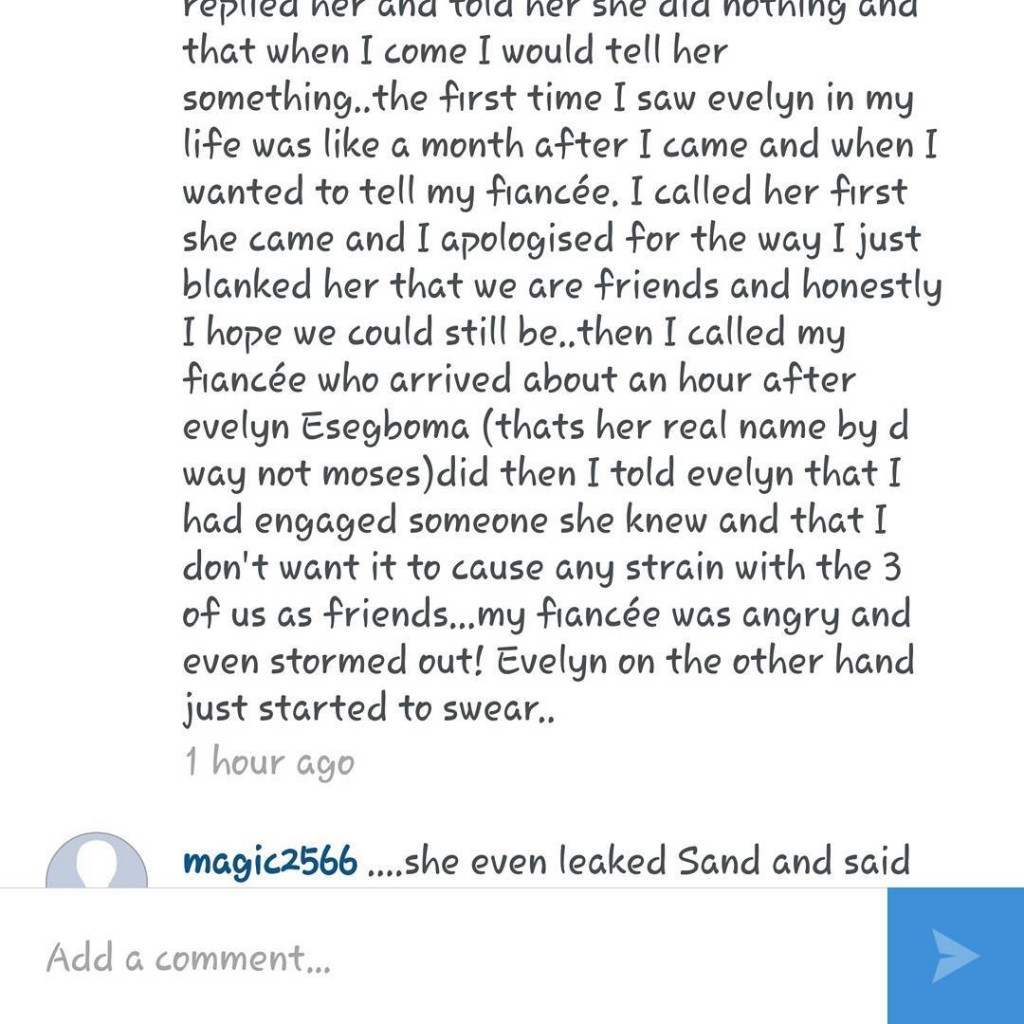Tap the Add a comment field
This screenshot has height=1024, width=1024.
click(440, 957)
